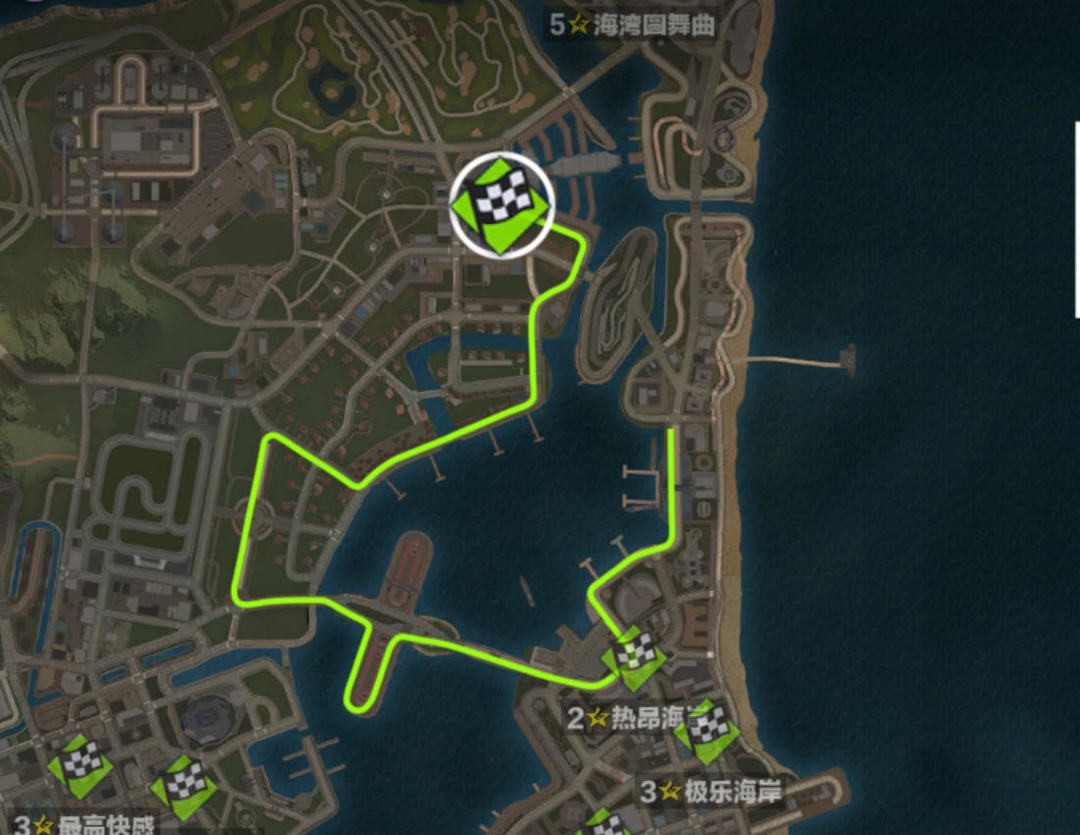This screenshot has height=835, width=1080.
Task: Choose the race flag above 最高快感 label
Action: 80,766
